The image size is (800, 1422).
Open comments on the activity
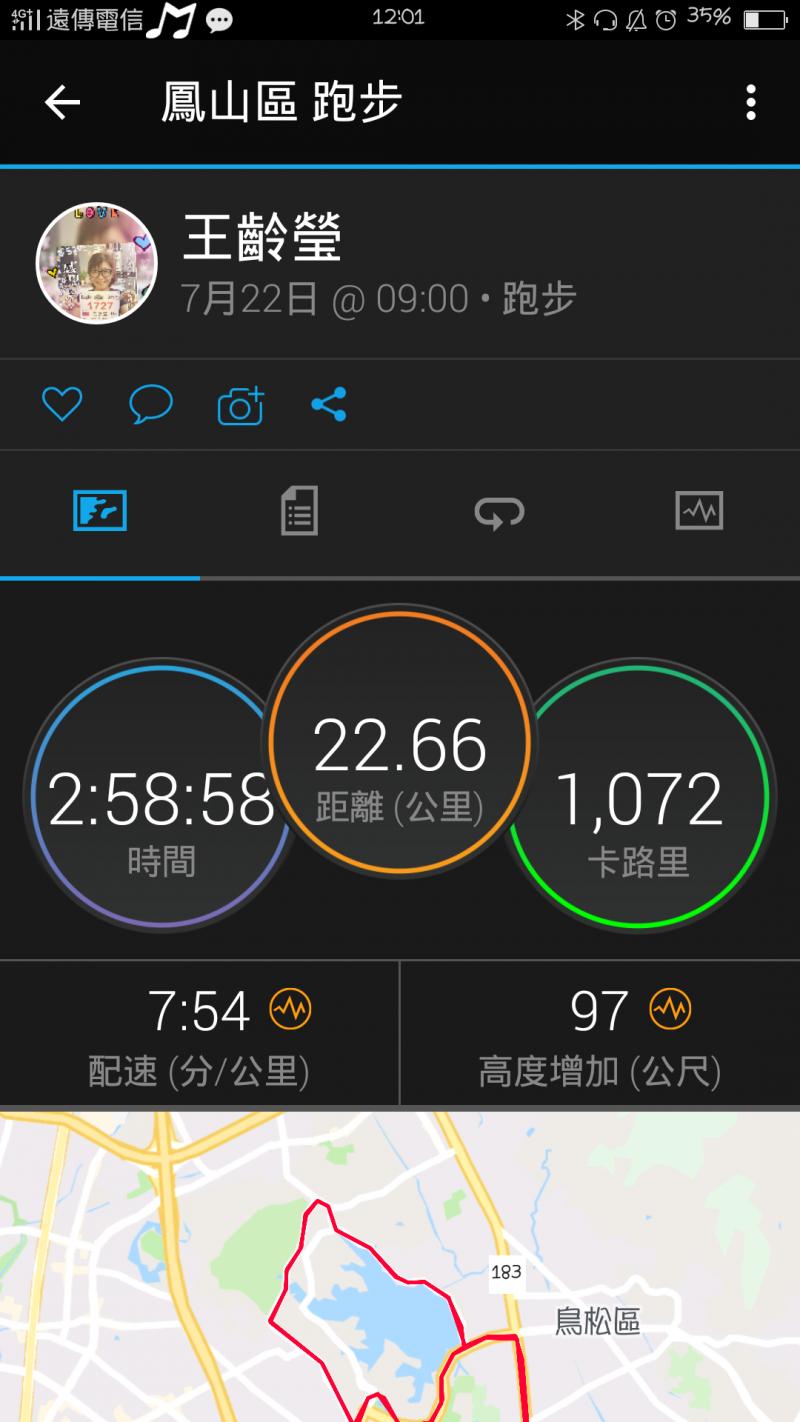(151, 405)
